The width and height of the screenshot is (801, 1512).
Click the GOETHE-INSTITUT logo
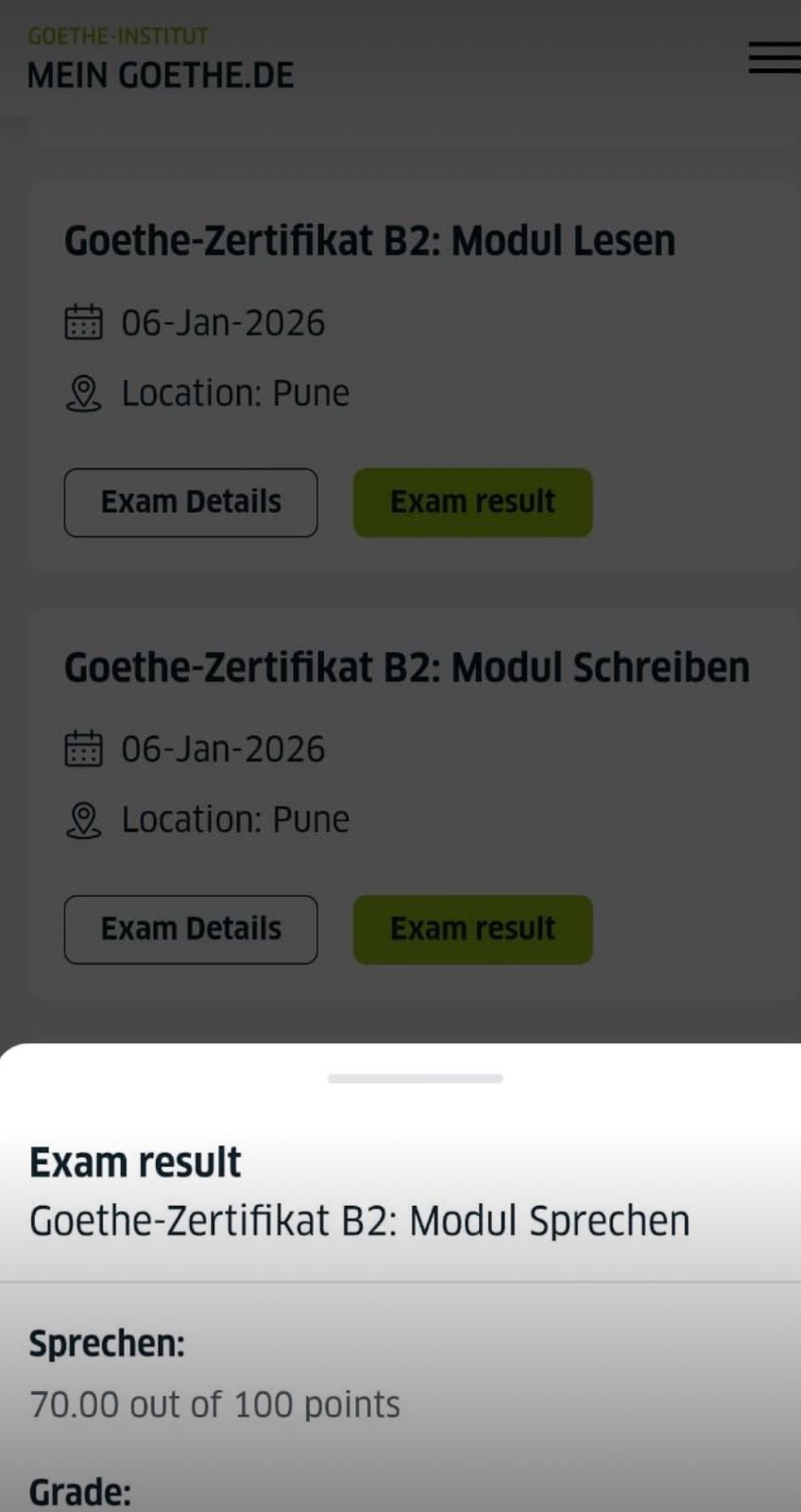pos(117,36)
